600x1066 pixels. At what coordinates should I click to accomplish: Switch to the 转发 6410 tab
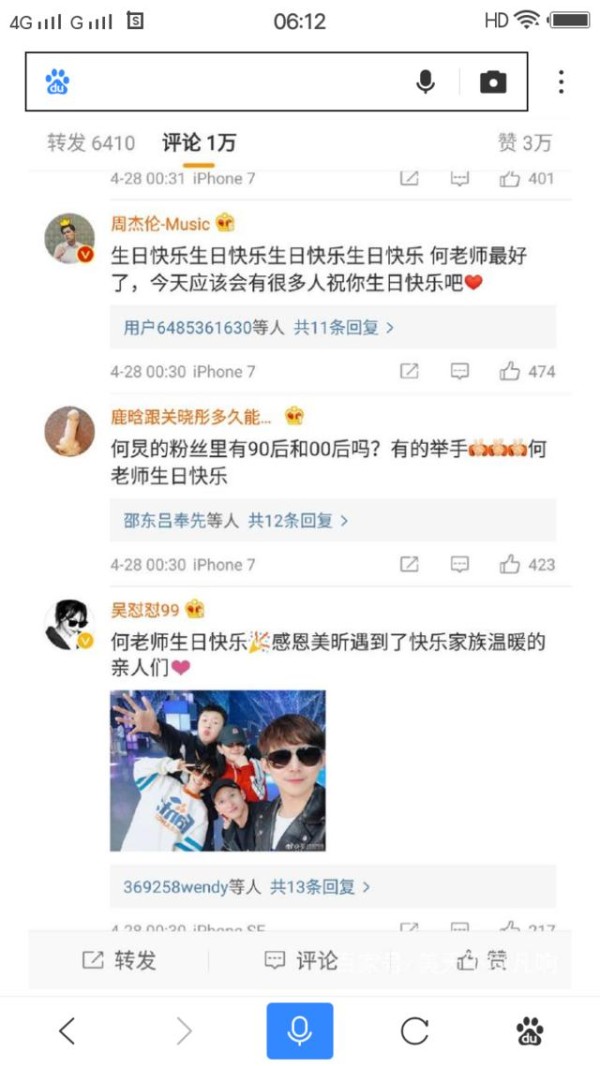tap(91, 143)
